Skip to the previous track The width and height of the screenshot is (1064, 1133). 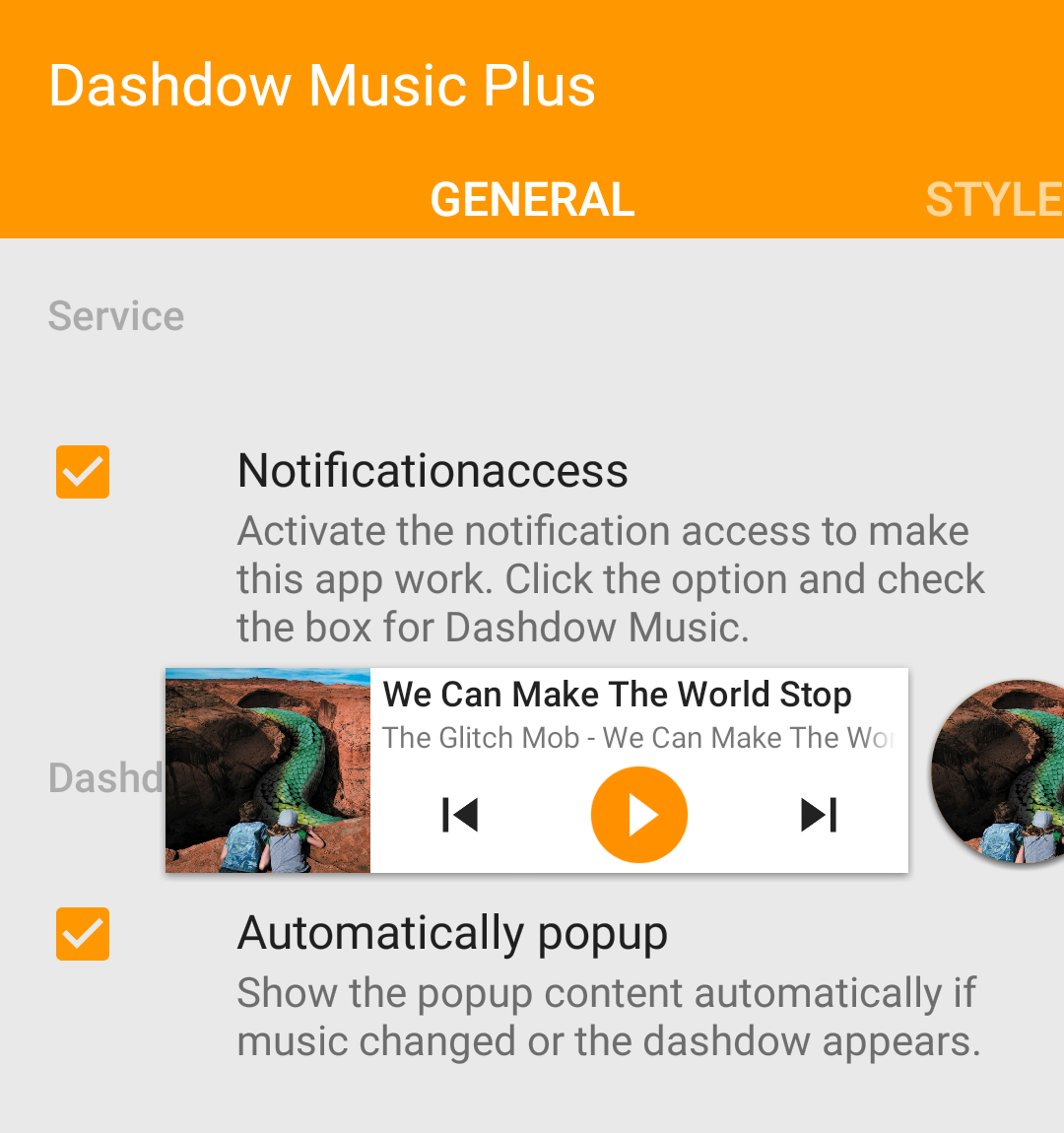(x=460, y=815)
